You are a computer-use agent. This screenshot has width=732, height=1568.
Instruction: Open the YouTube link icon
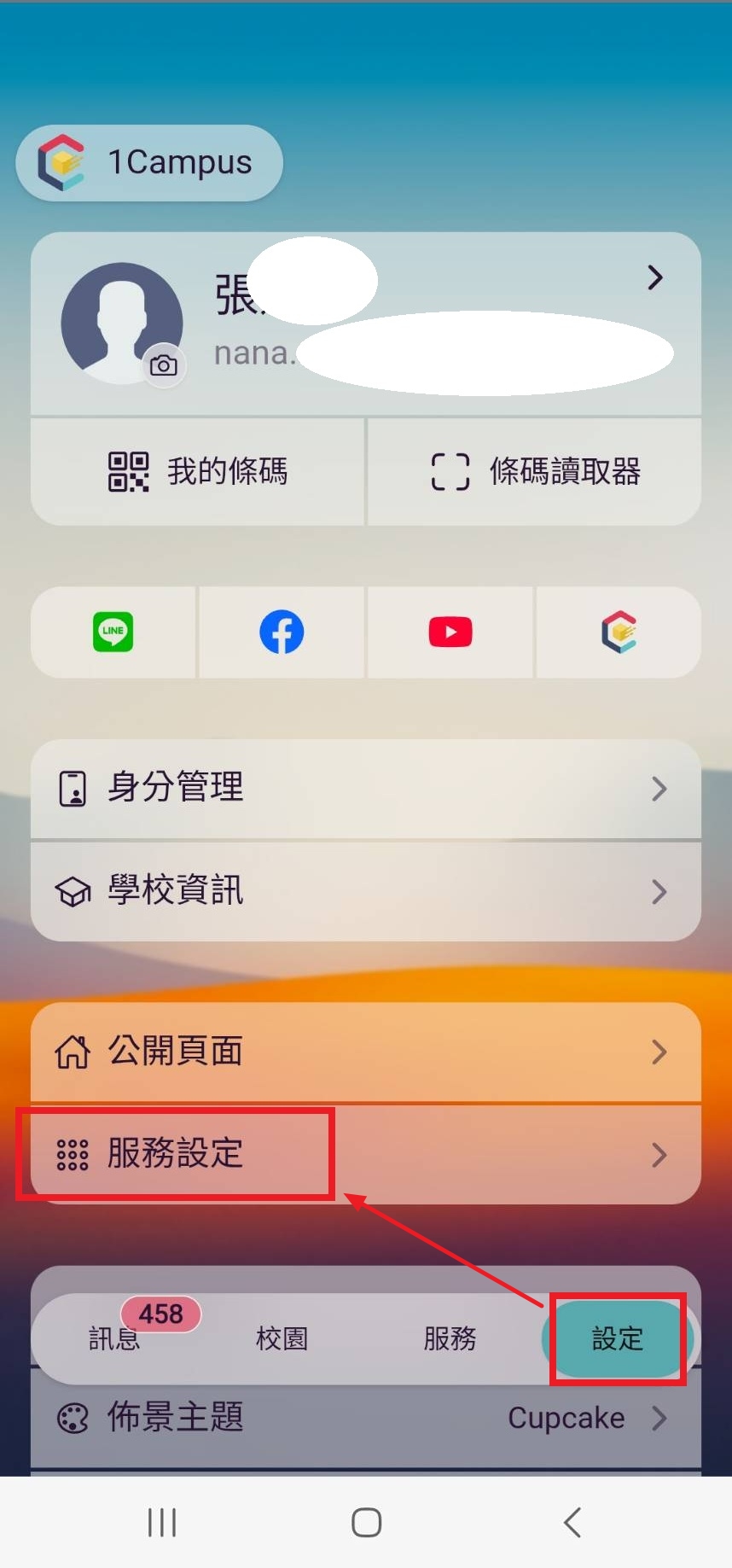click(x=450, y=632)
